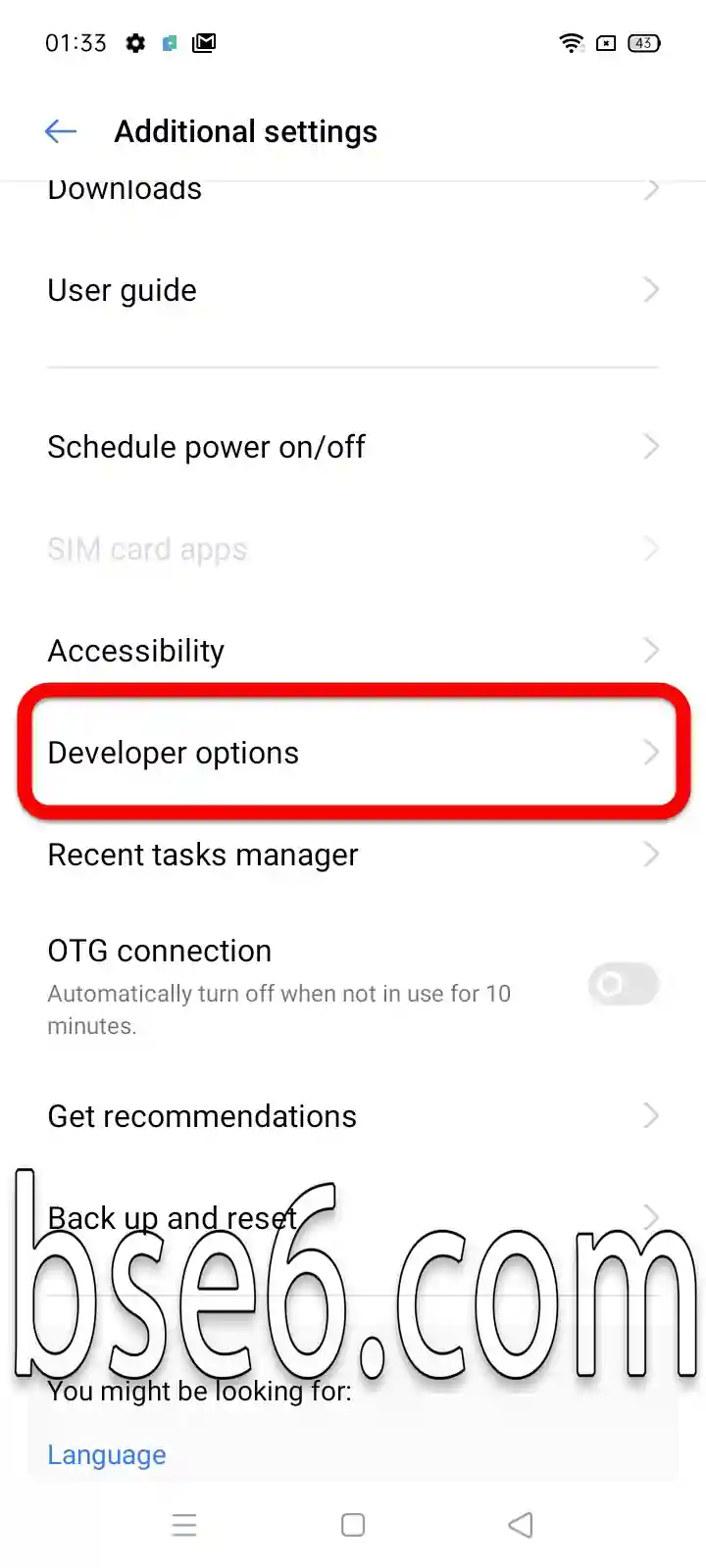Viewport: 706px width, 1568px height.
Task: Toggle the OTG connection switch
Action: [x=623, y=984]
